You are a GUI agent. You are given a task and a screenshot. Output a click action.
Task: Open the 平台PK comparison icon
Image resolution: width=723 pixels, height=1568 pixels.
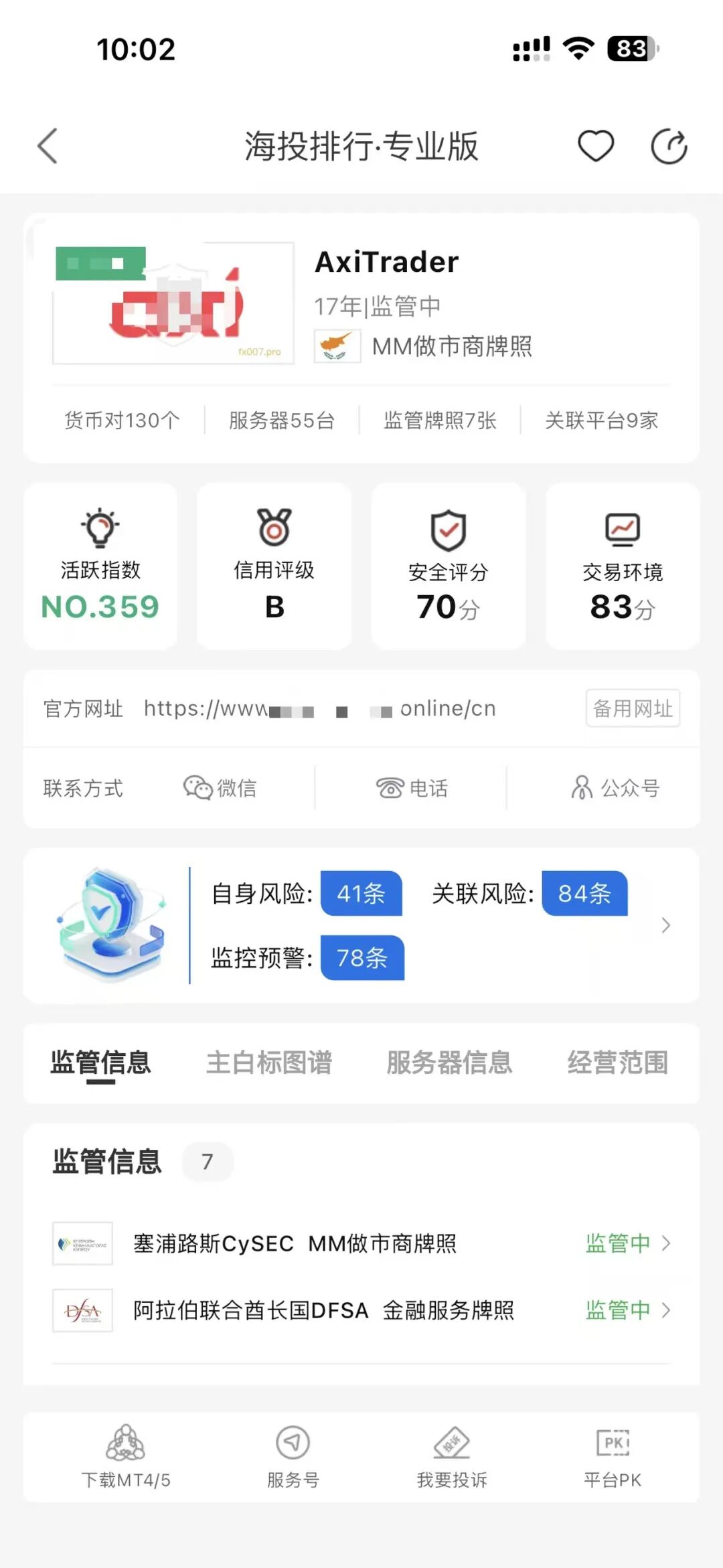tap(613, 1444)
